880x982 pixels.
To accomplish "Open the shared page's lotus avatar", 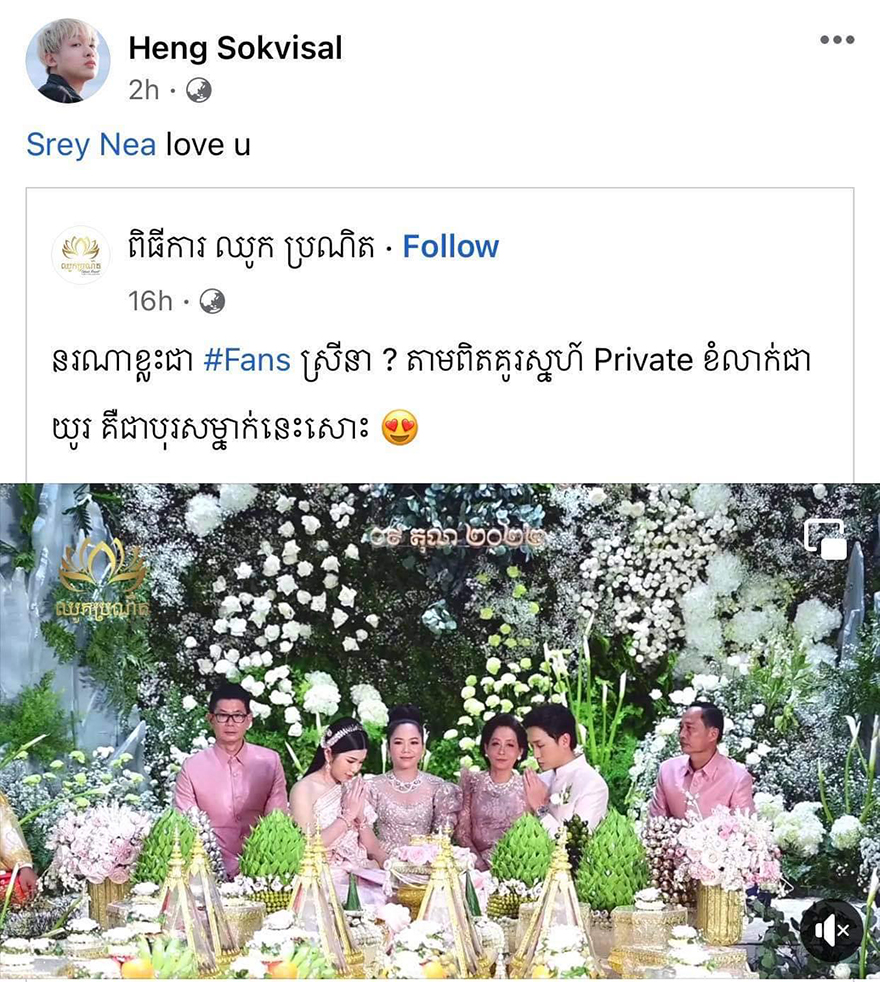I will tap(81, 256).
